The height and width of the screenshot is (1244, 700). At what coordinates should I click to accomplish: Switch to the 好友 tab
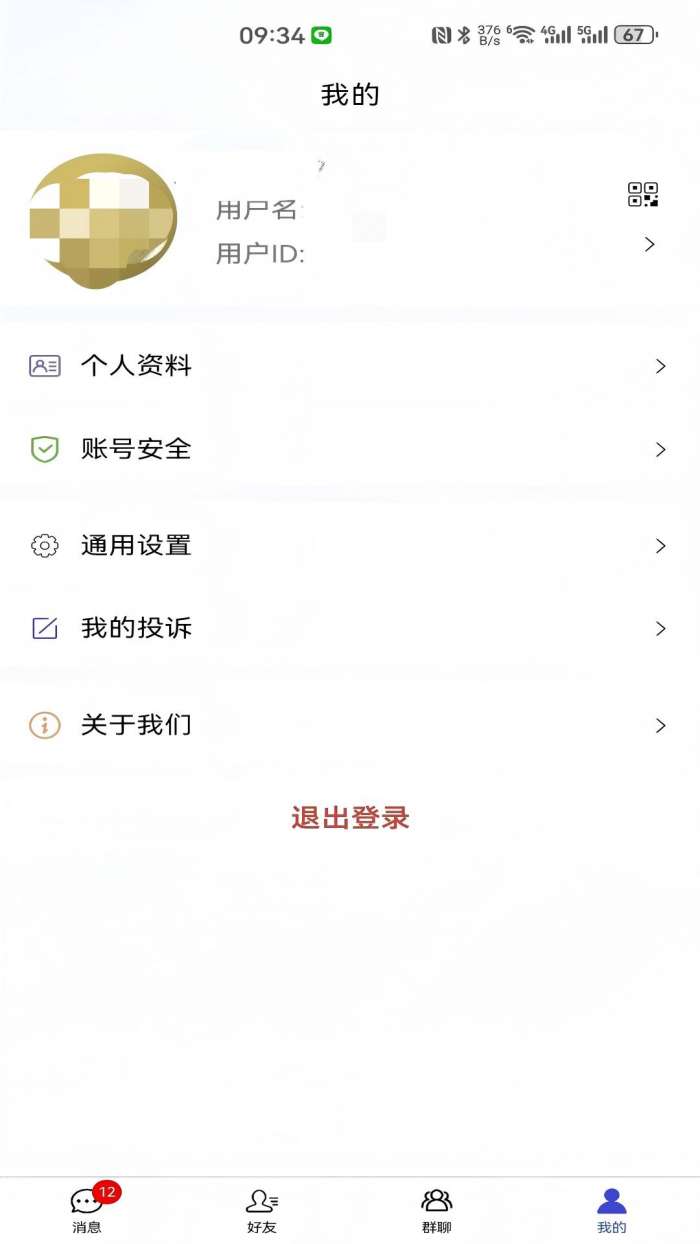262,1210
